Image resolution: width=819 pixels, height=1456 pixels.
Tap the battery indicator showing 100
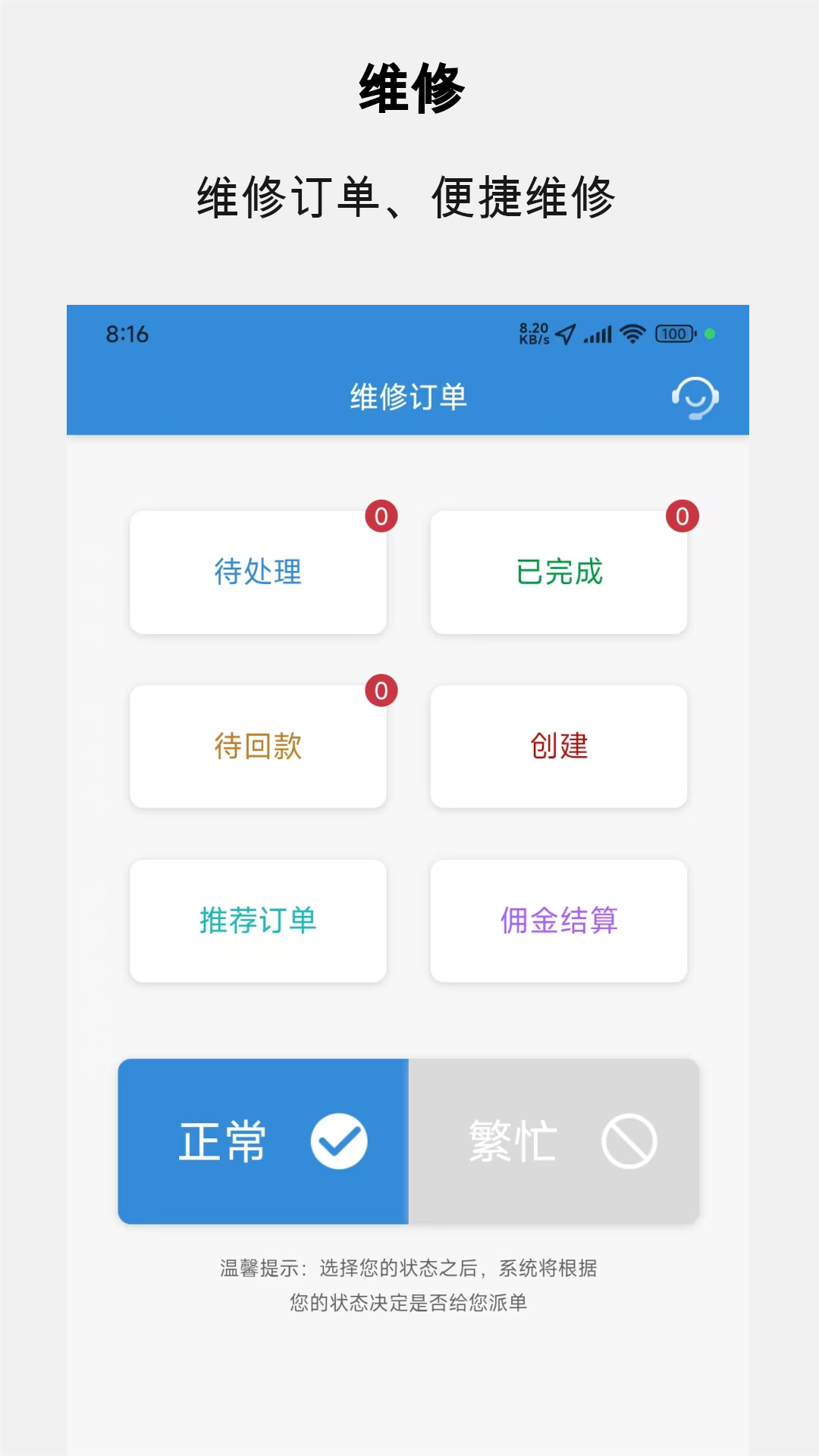click(x=673, y=334)
